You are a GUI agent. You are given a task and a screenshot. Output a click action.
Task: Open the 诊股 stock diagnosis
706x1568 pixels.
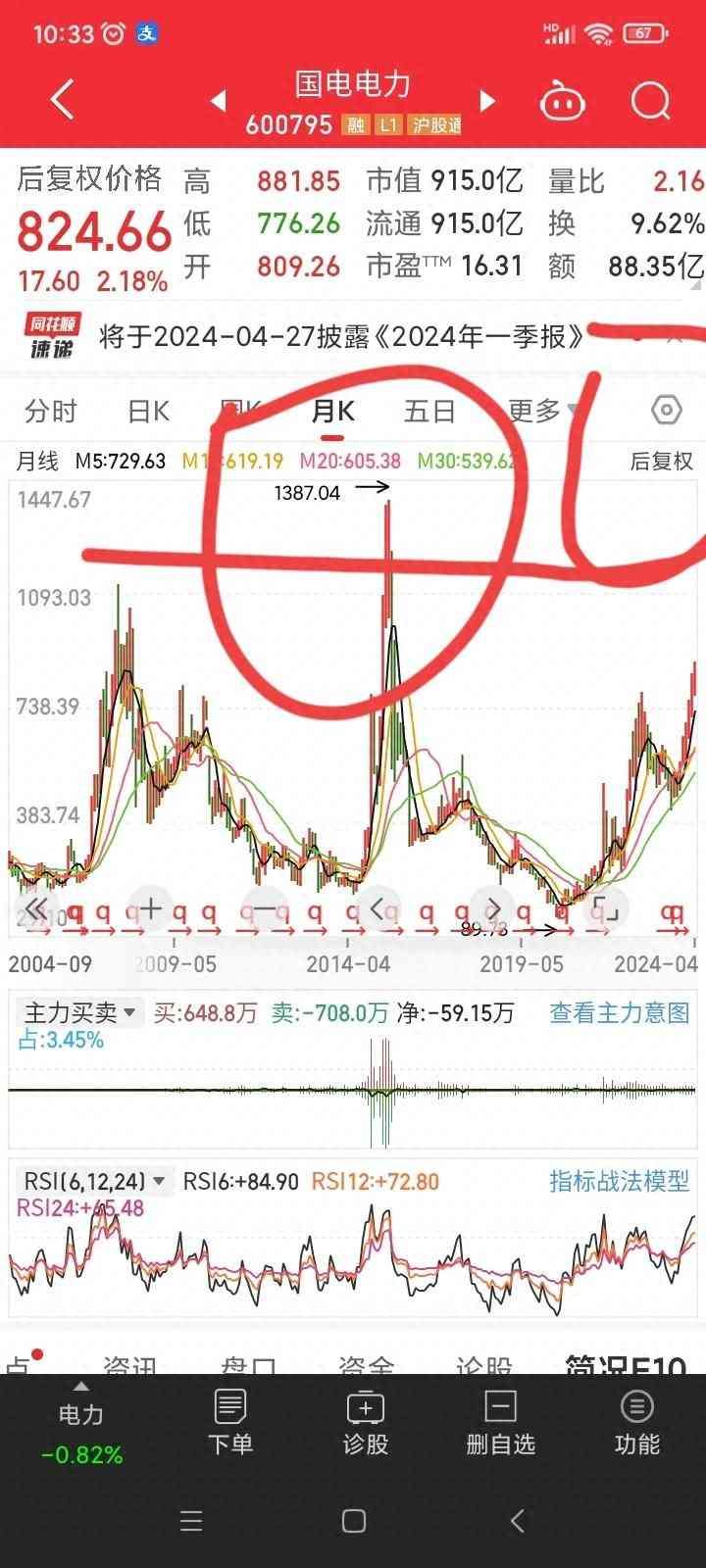pyautogui.click(x=365, y=1422)
